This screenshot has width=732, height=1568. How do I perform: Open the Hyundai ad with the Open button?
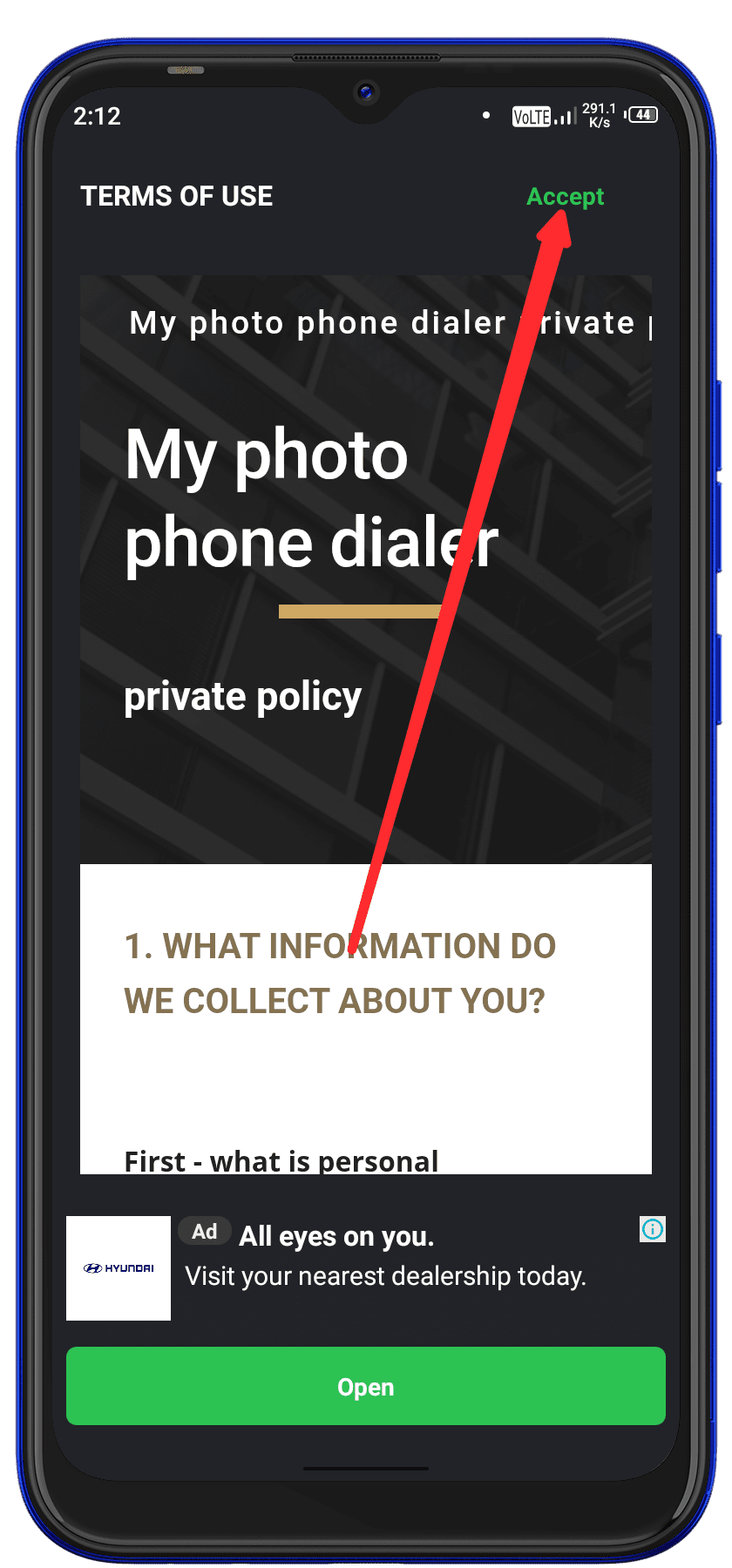click(366, 1386)
